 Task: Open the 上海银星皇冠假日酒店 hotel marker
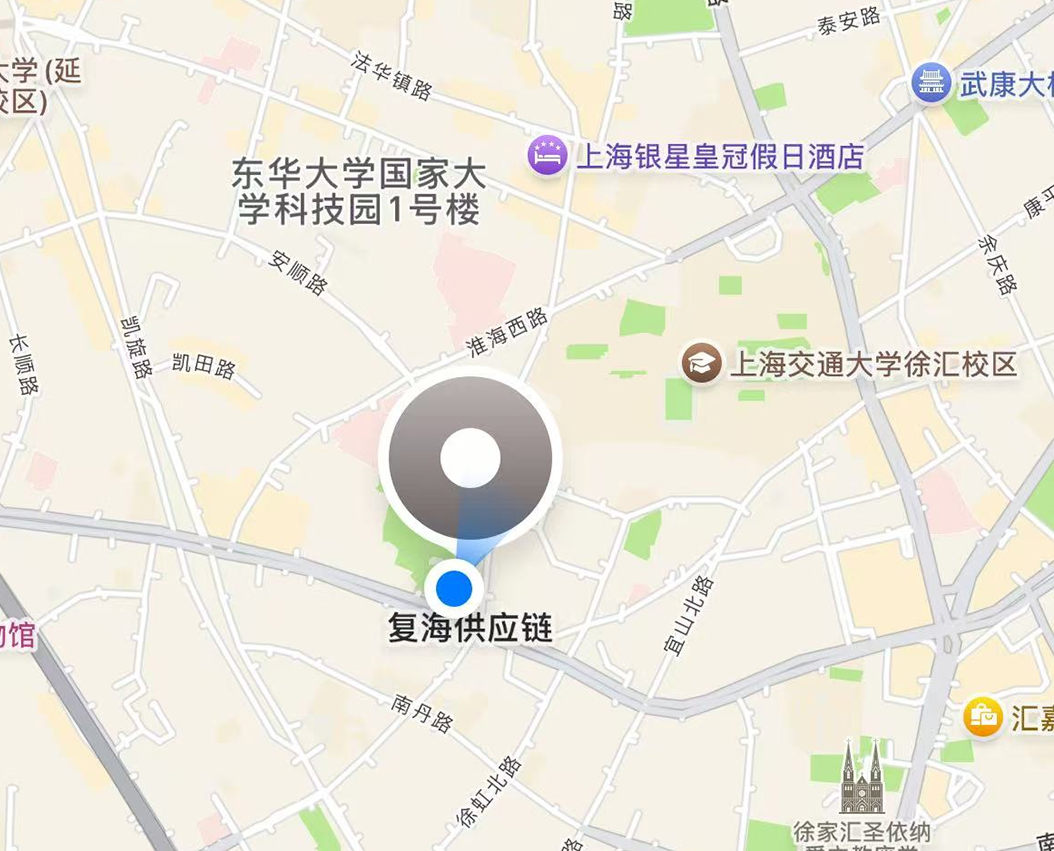pyautogui.click(x=547, y=156)
